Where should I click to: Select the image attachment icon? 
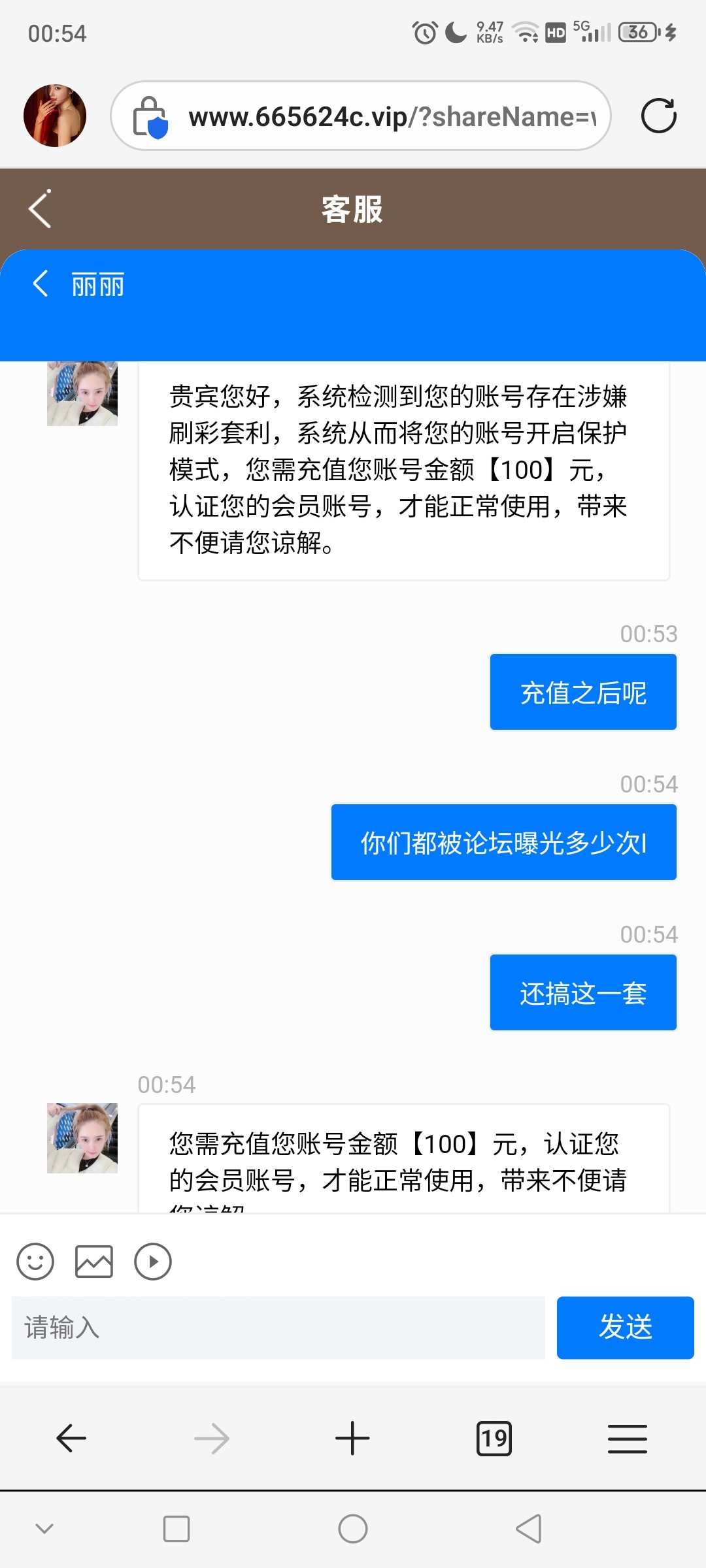(x=94, y=1261)
